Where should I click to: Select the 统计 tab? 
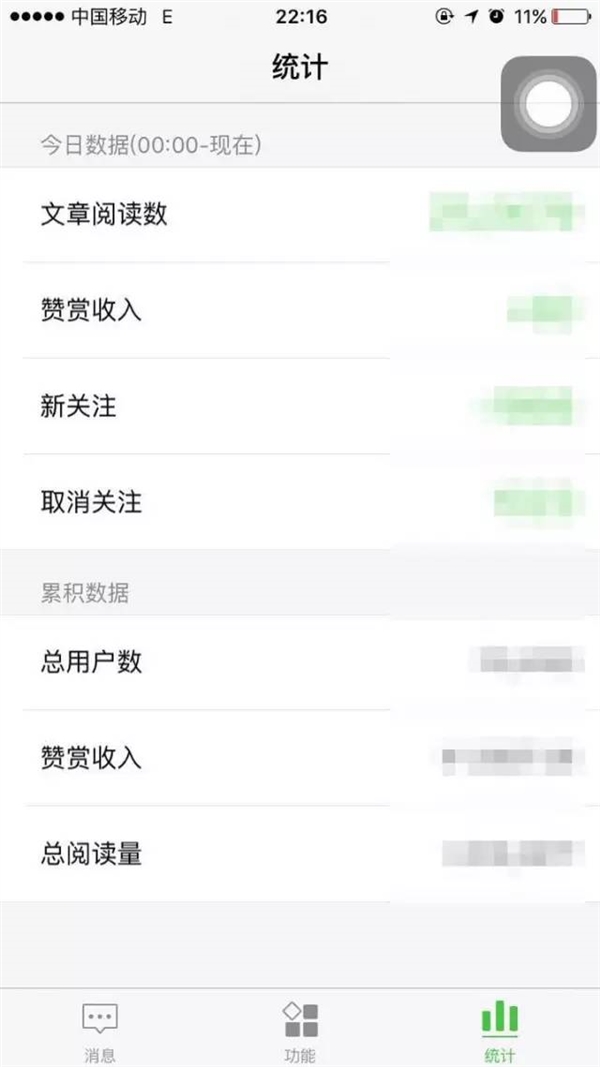500,1029
